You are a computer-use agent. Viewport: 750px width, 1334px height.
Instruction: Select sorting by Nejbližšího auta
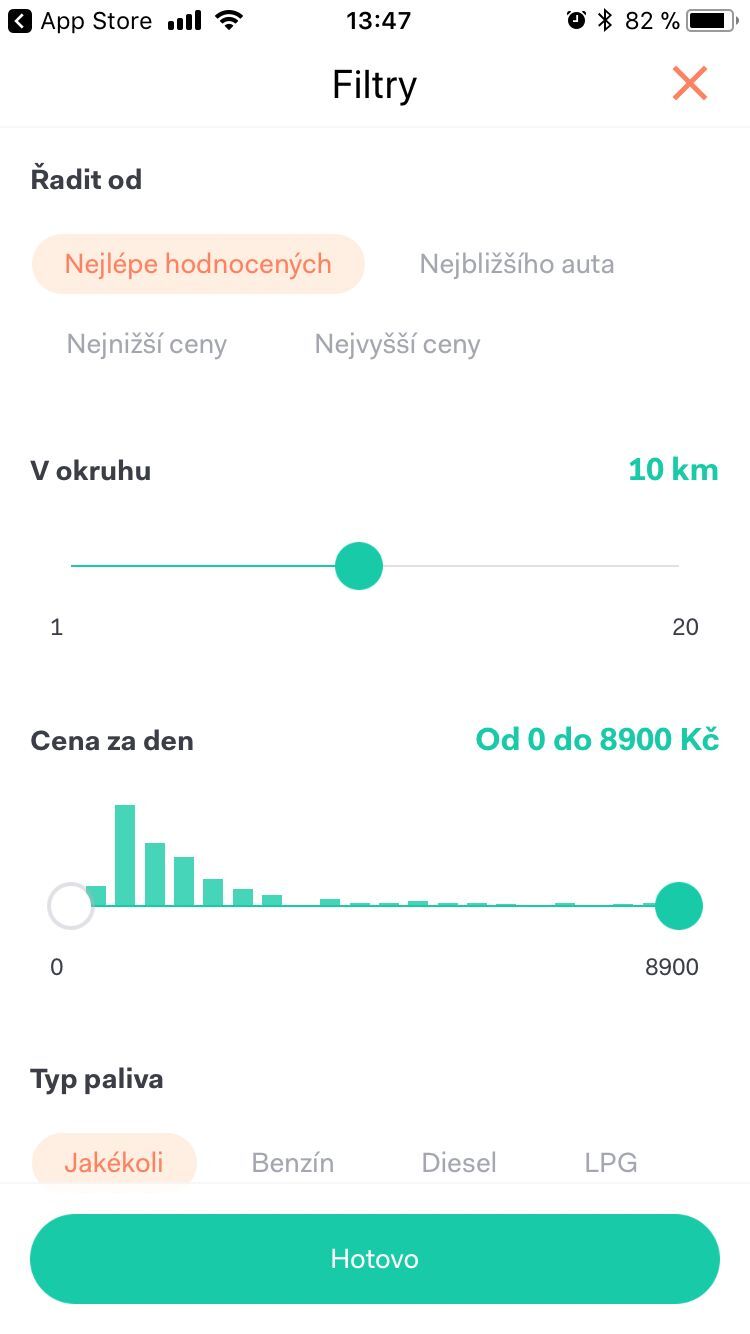(x=516, y=263)
